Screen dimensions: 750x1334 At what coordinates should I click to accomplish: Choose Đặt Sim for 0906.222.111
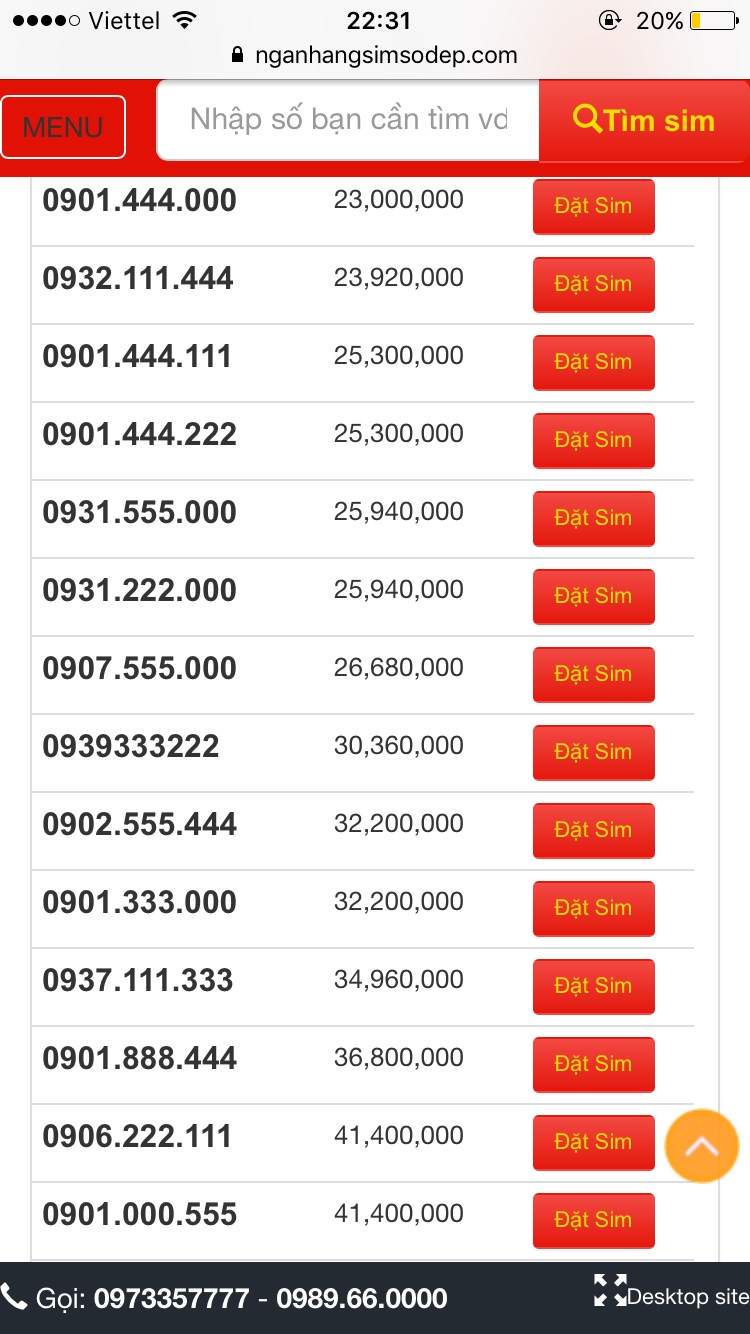[593, 1142]
